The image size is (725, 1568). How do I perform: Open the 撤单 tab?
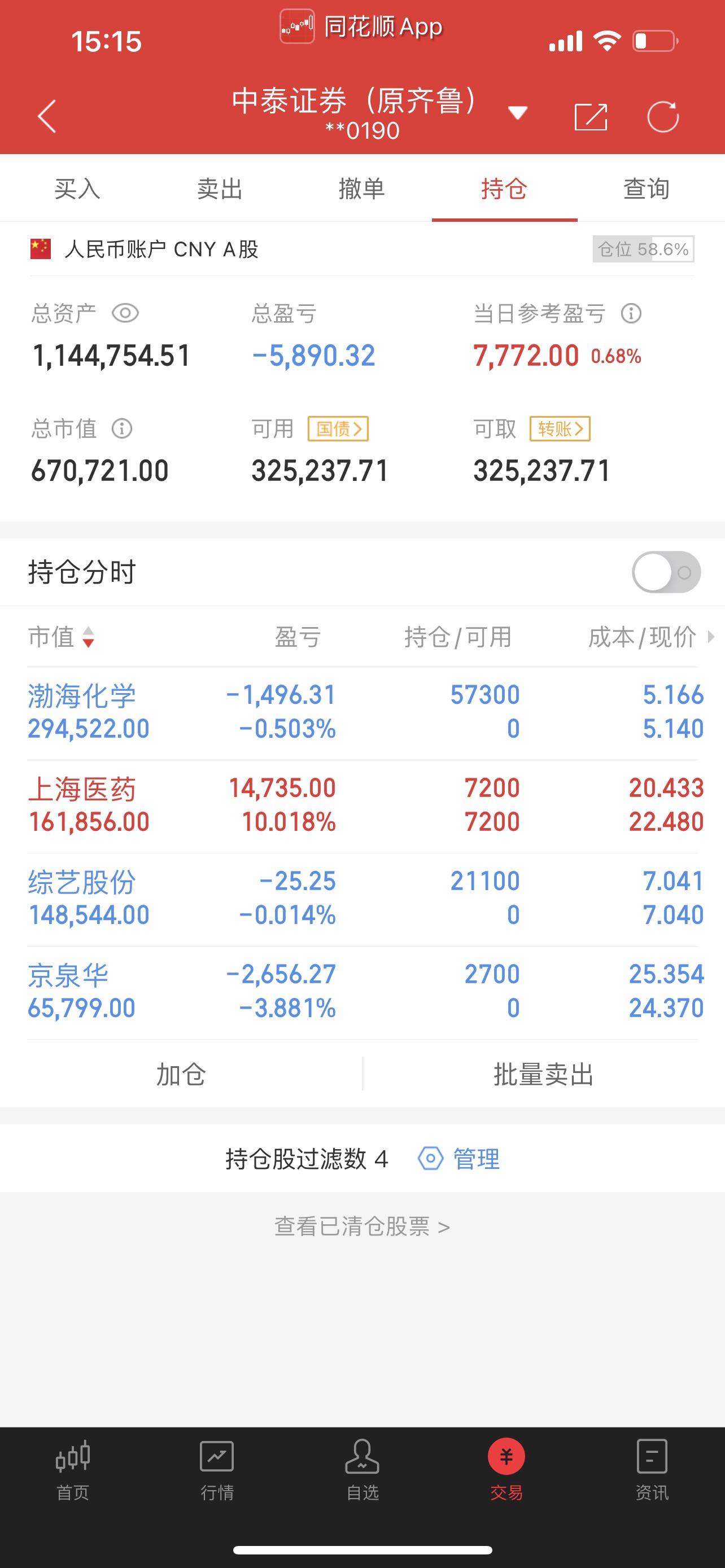pyautogui.click(x=361, y=189)
